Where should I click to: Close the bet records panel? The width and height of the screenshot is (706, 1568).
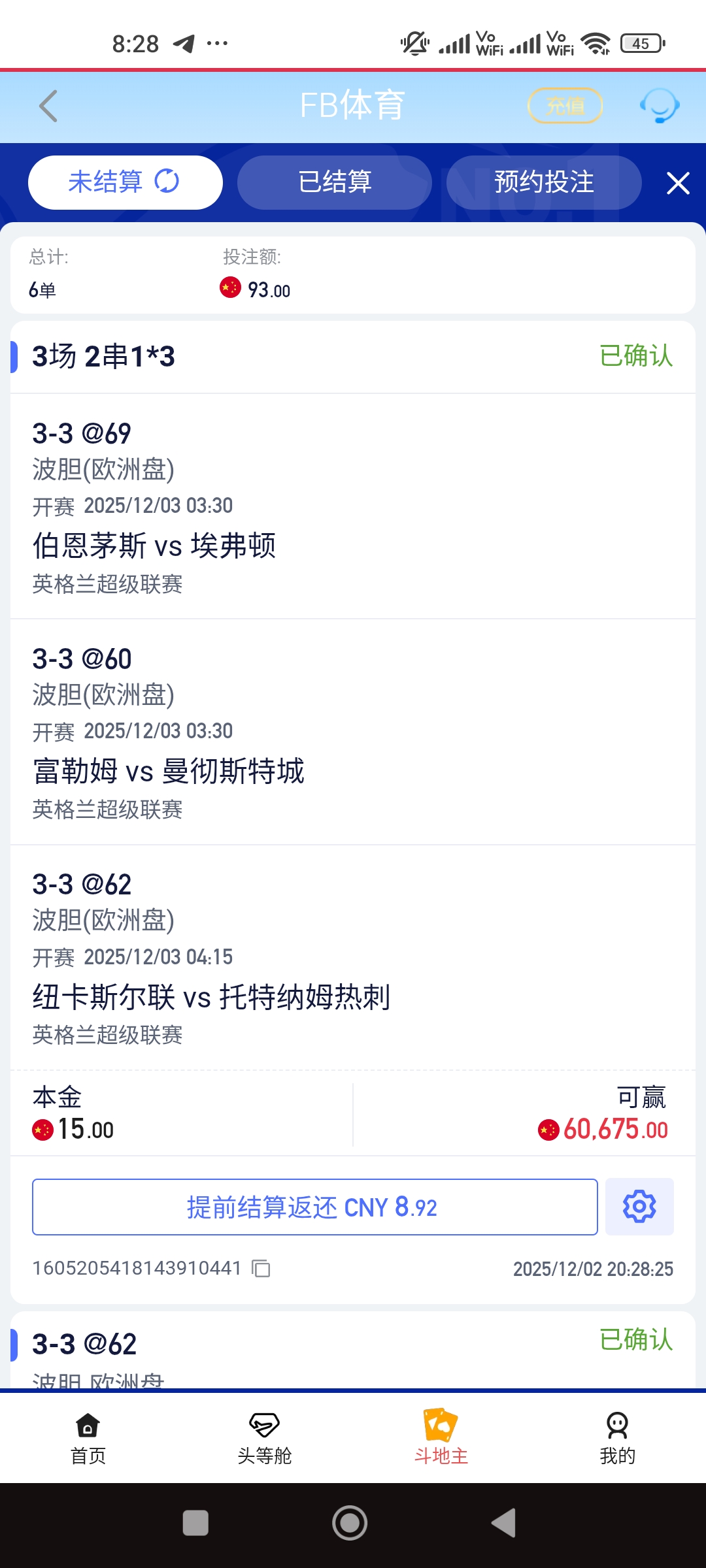pyautogui.click(x=678, y=183)
